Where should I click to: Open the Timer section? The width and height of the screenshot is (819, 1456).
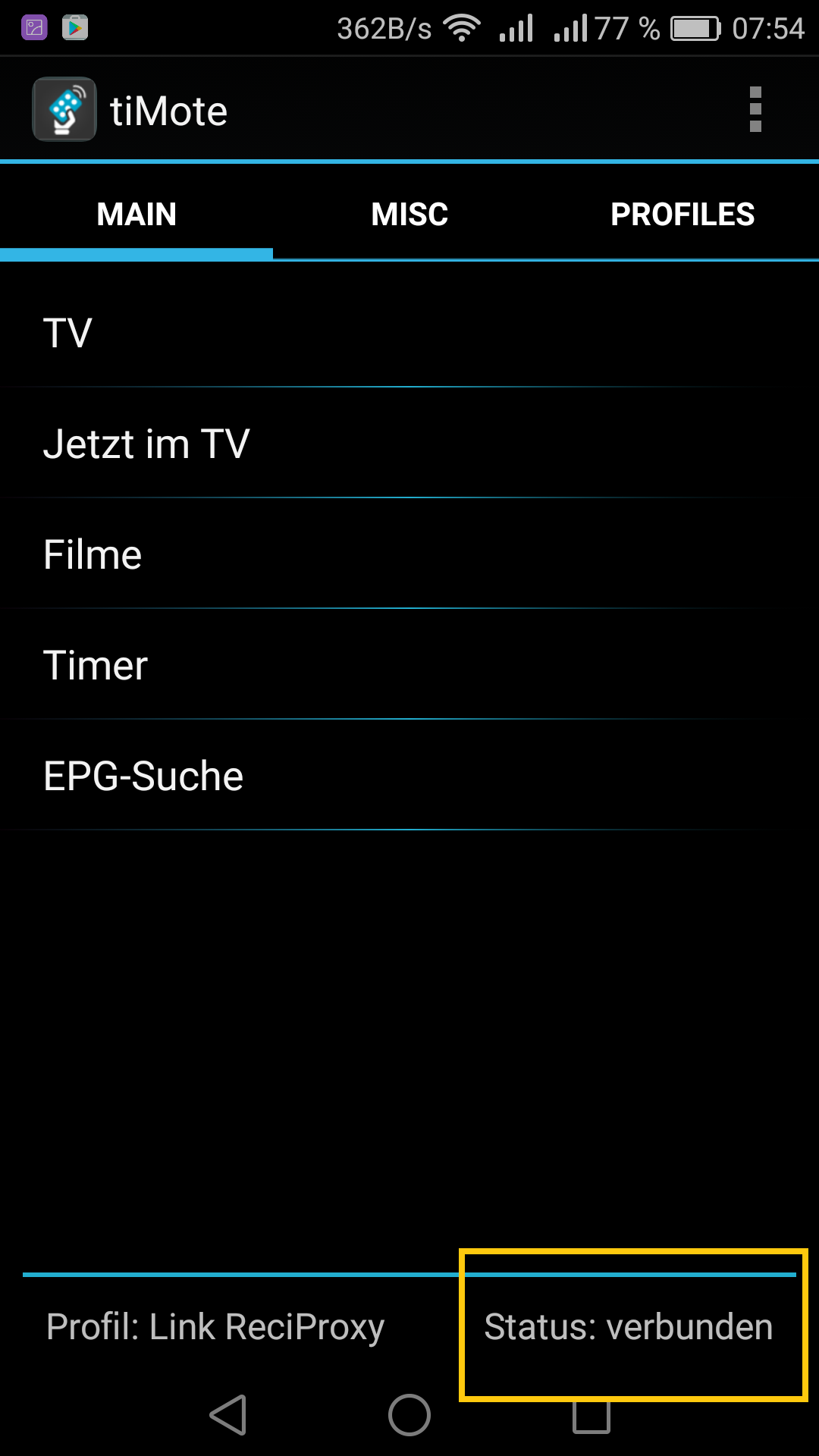point(409,665)
